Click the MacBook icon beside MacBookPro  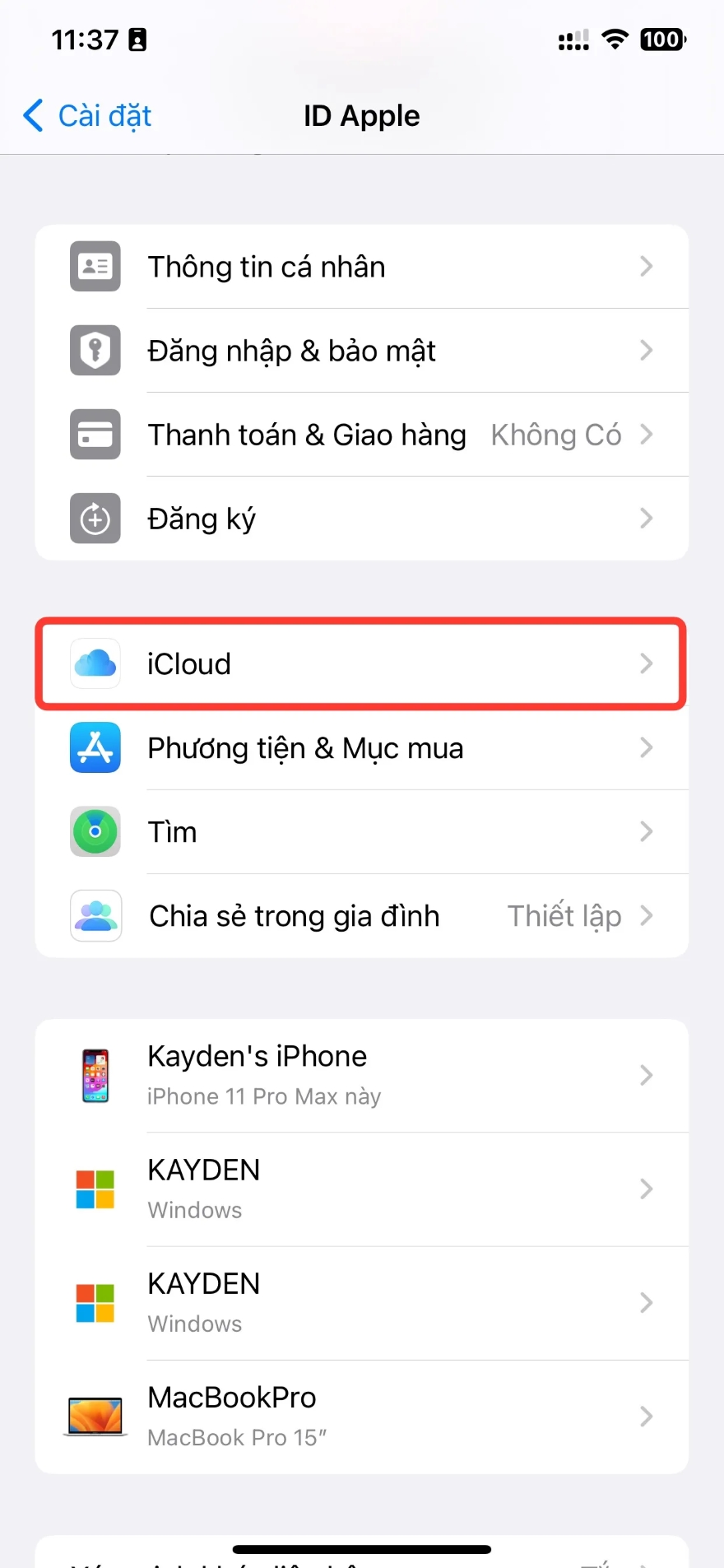(x=95, y=1416)
